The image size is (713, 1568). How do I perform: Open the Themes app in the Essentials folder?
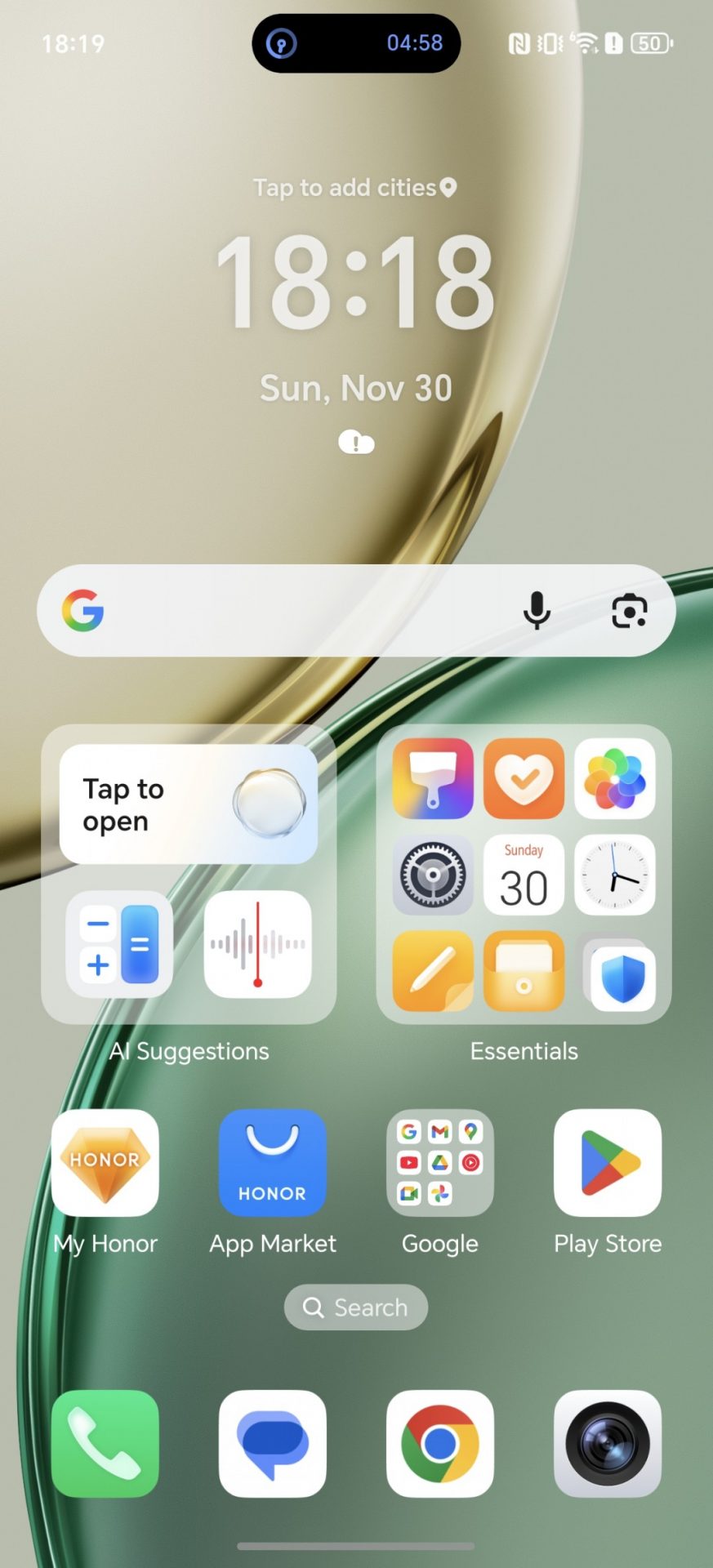click(433, 779)
